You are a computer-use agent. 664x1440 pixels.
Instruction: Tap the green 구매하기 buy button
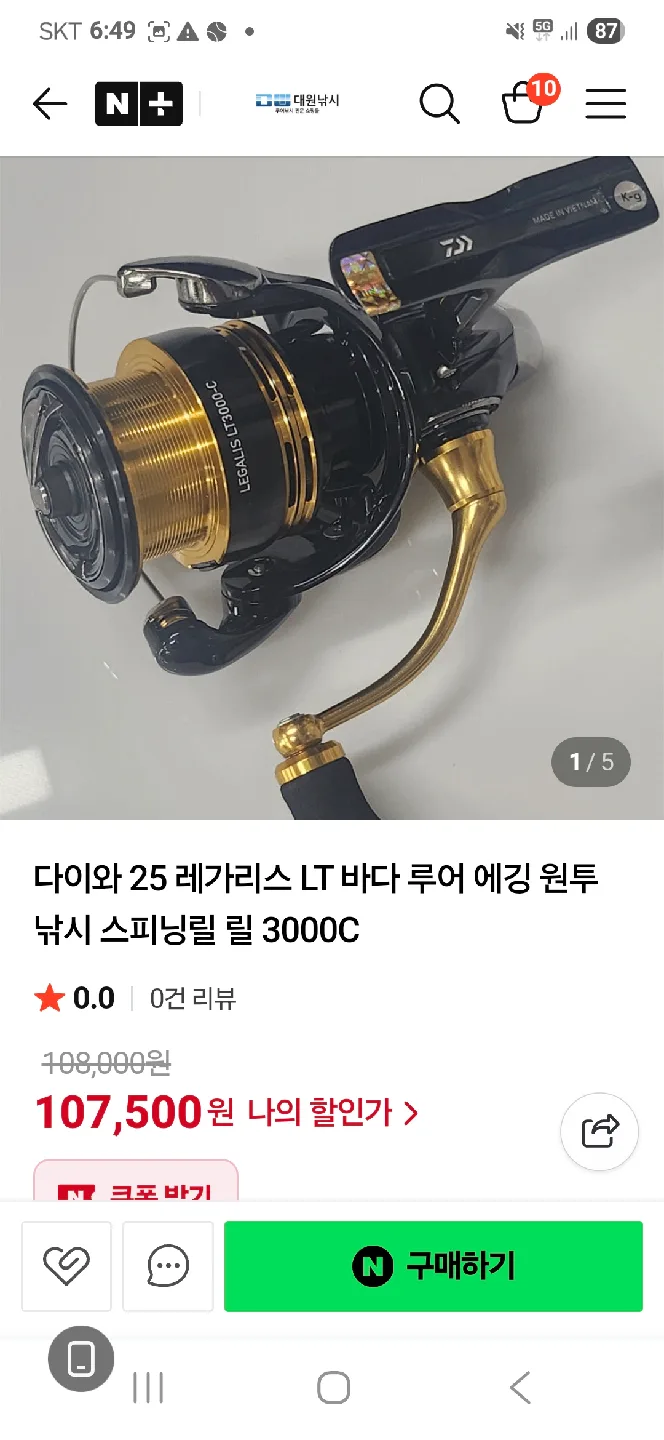(433, 1266)
